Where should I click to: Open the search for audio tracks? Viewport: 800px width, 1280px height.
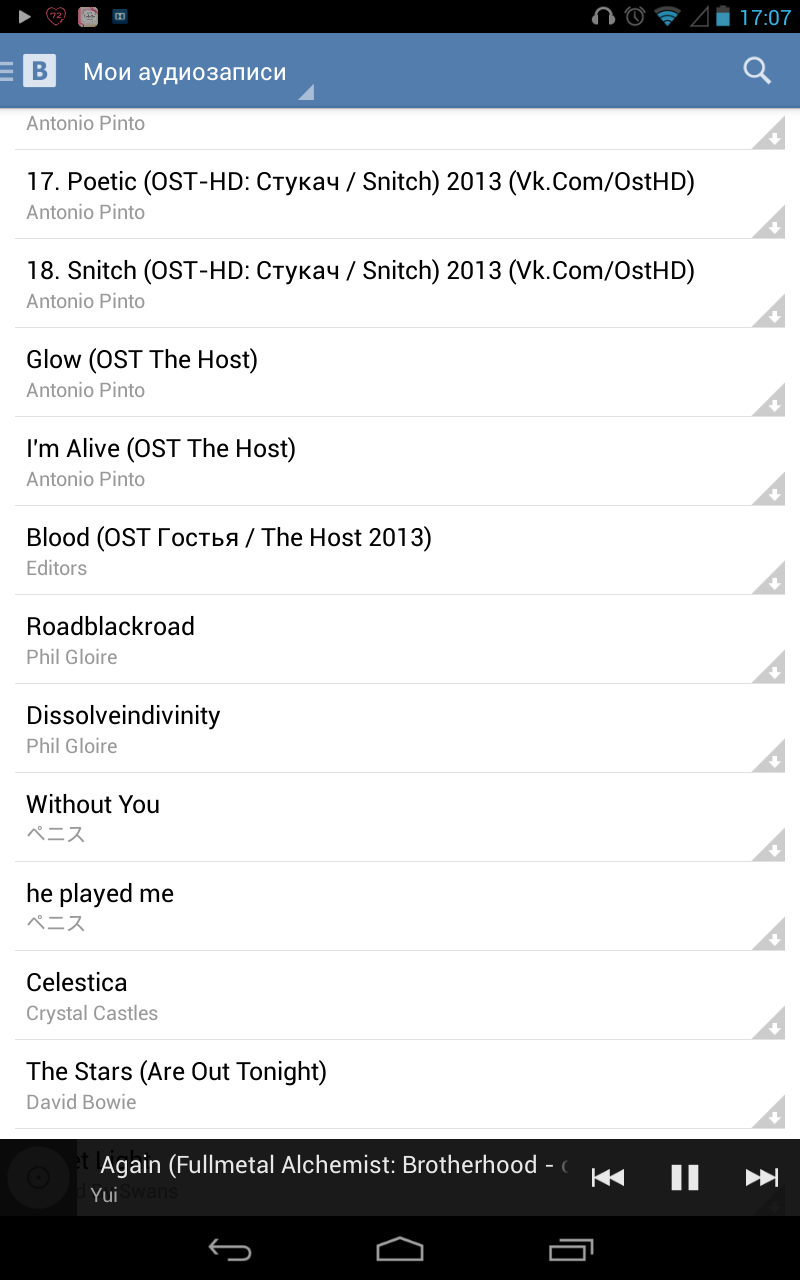click(x=757, y=71)
